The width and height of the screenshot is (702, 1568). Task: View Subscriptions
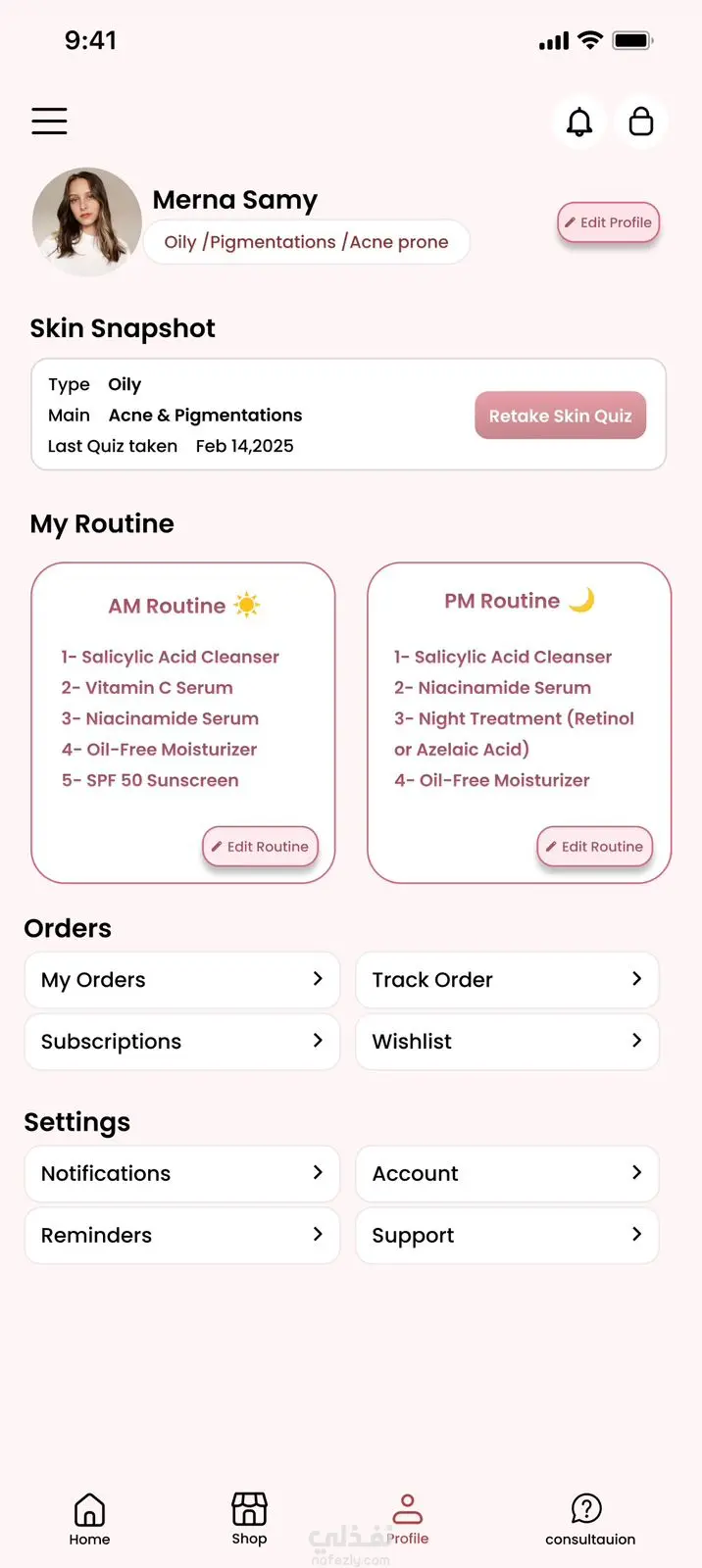182,1041
